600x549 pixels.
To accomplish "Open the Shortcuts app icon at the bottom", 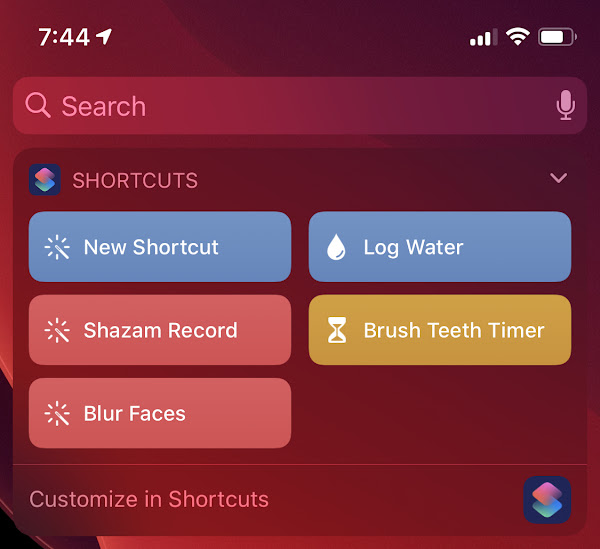I will pos(547,499).
